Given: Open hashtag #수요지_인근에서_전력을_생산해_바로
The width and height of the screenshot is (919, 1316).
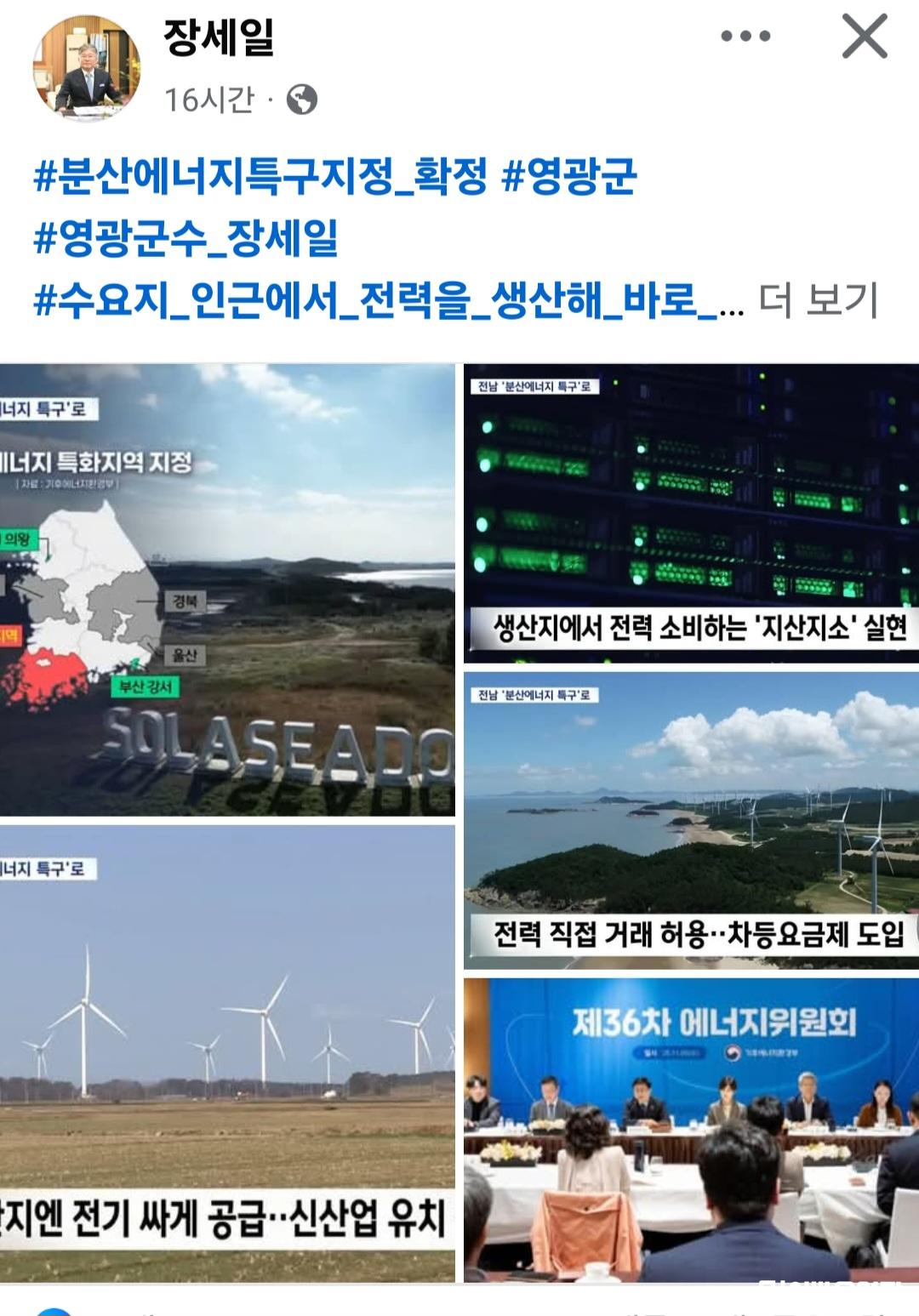Looking at the screenshot, I should (374, 299).
